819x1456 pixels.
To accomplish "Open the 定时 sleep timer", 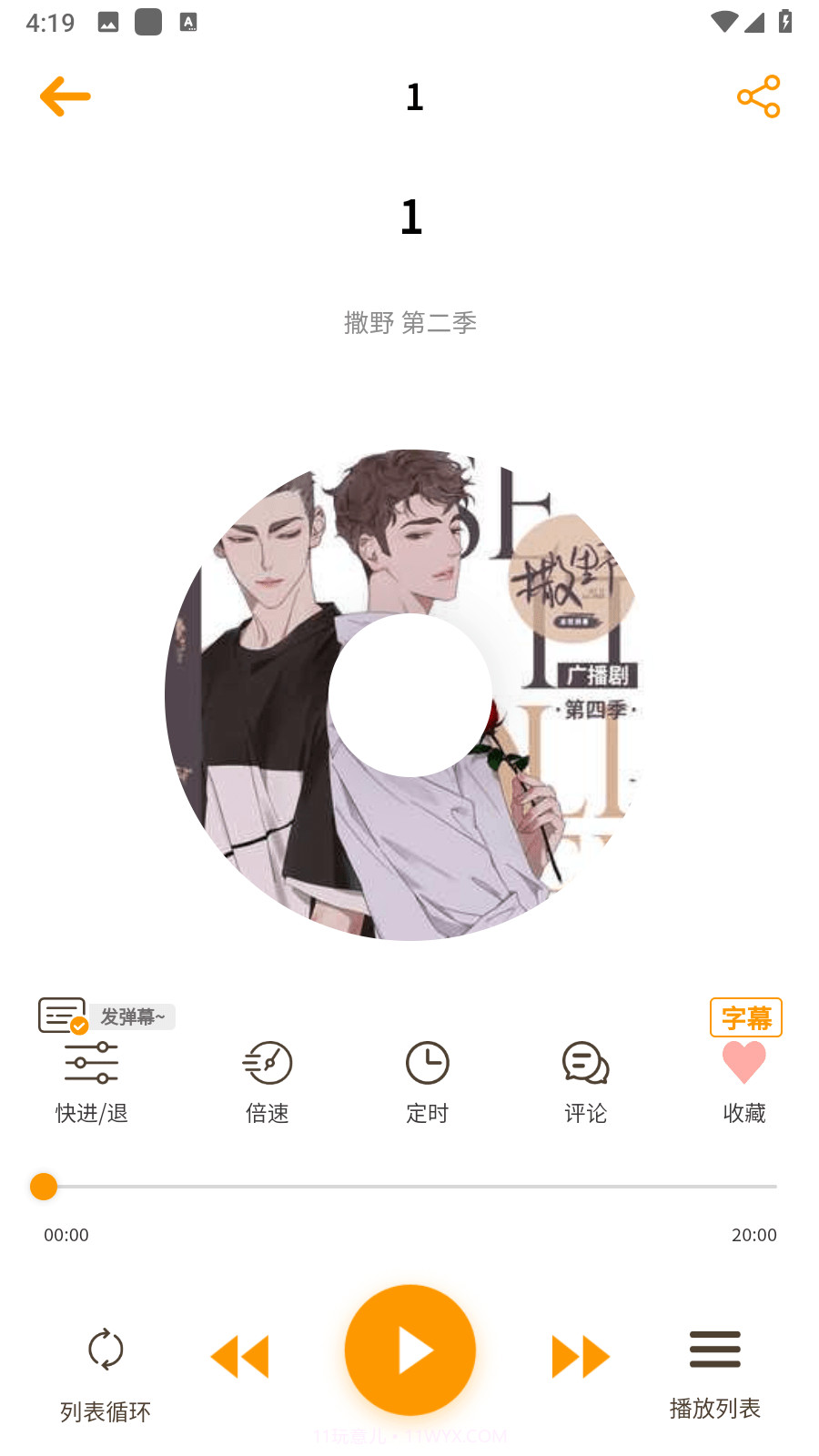I will coord(427,1063).
